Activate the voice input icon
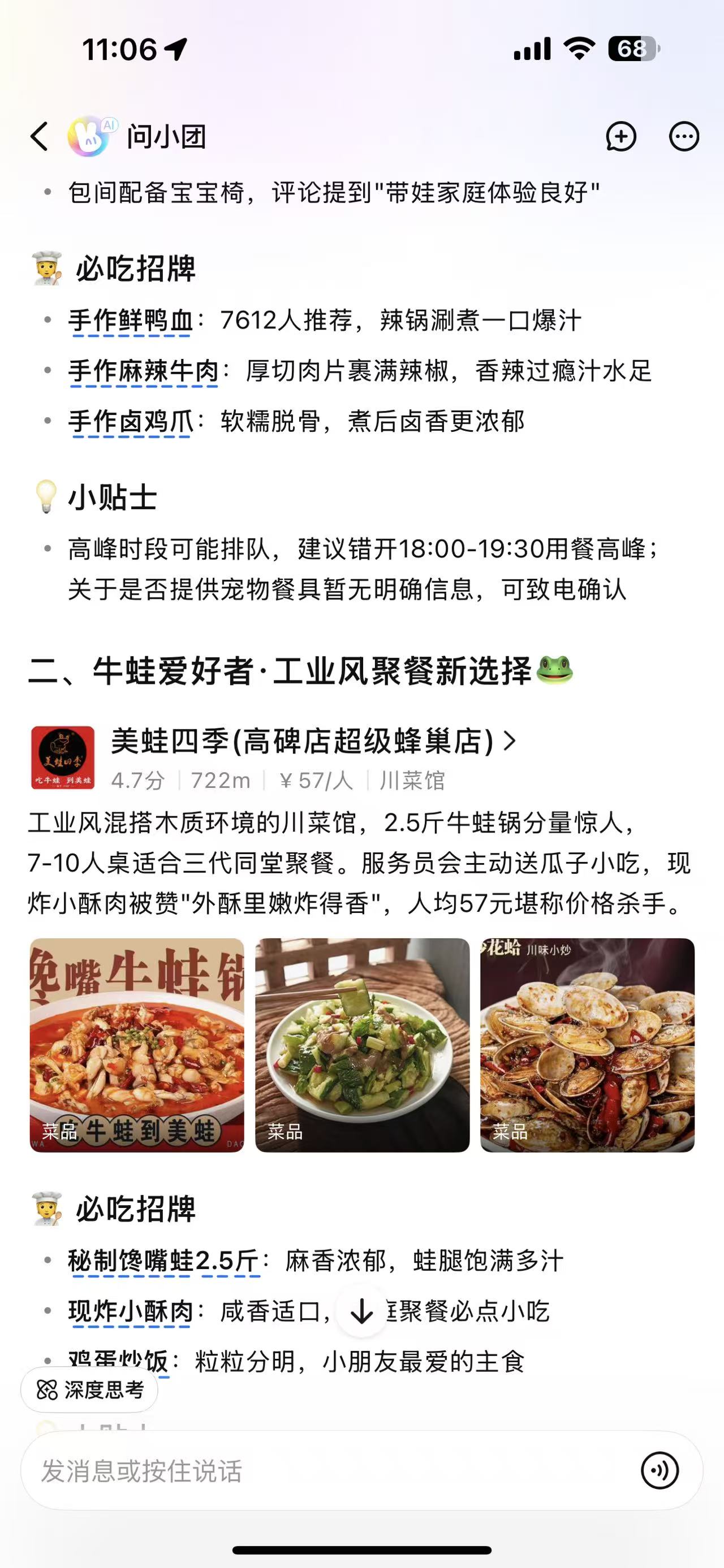 point(660,1471)
